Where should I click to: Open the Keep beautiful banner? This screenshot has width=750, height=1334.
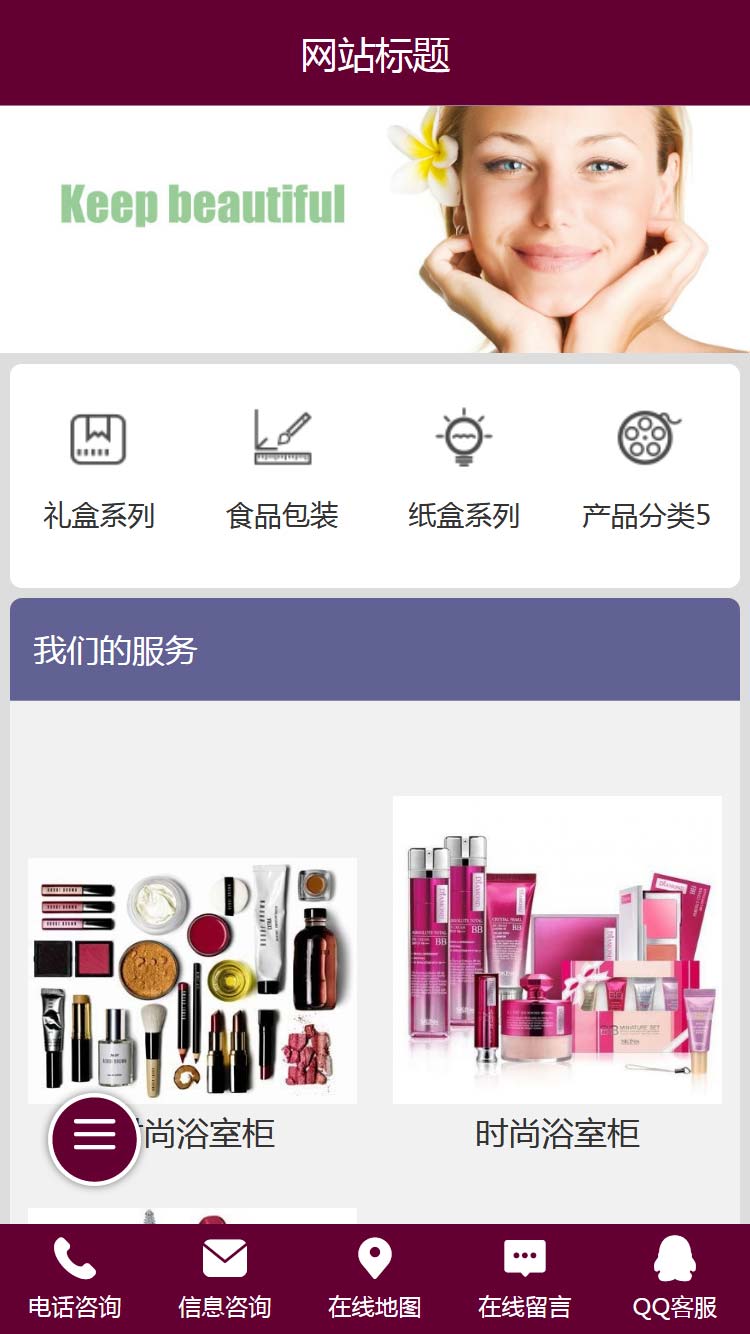click(375, 229)
